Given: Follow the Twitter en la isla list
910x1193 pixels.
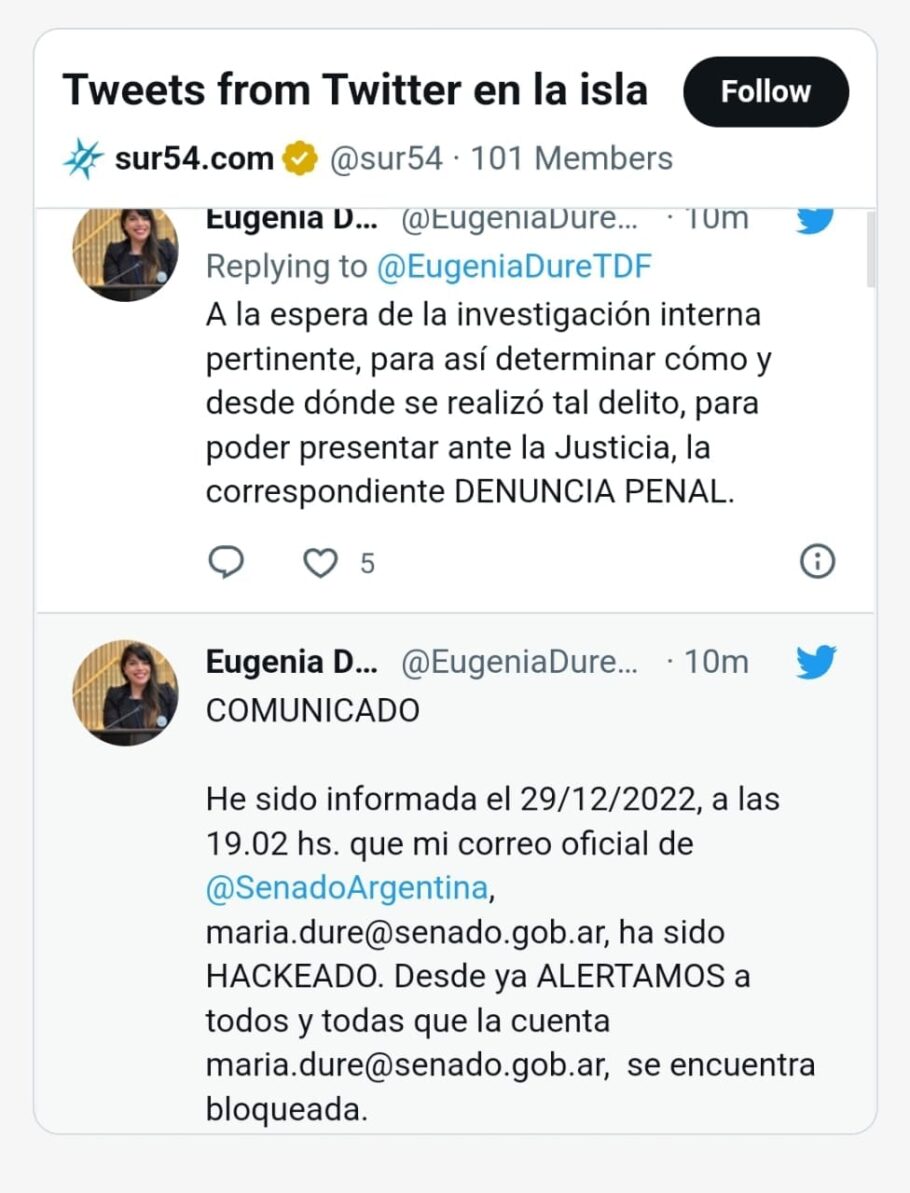Looking at the screenshot, I should (x=765, y=92).
